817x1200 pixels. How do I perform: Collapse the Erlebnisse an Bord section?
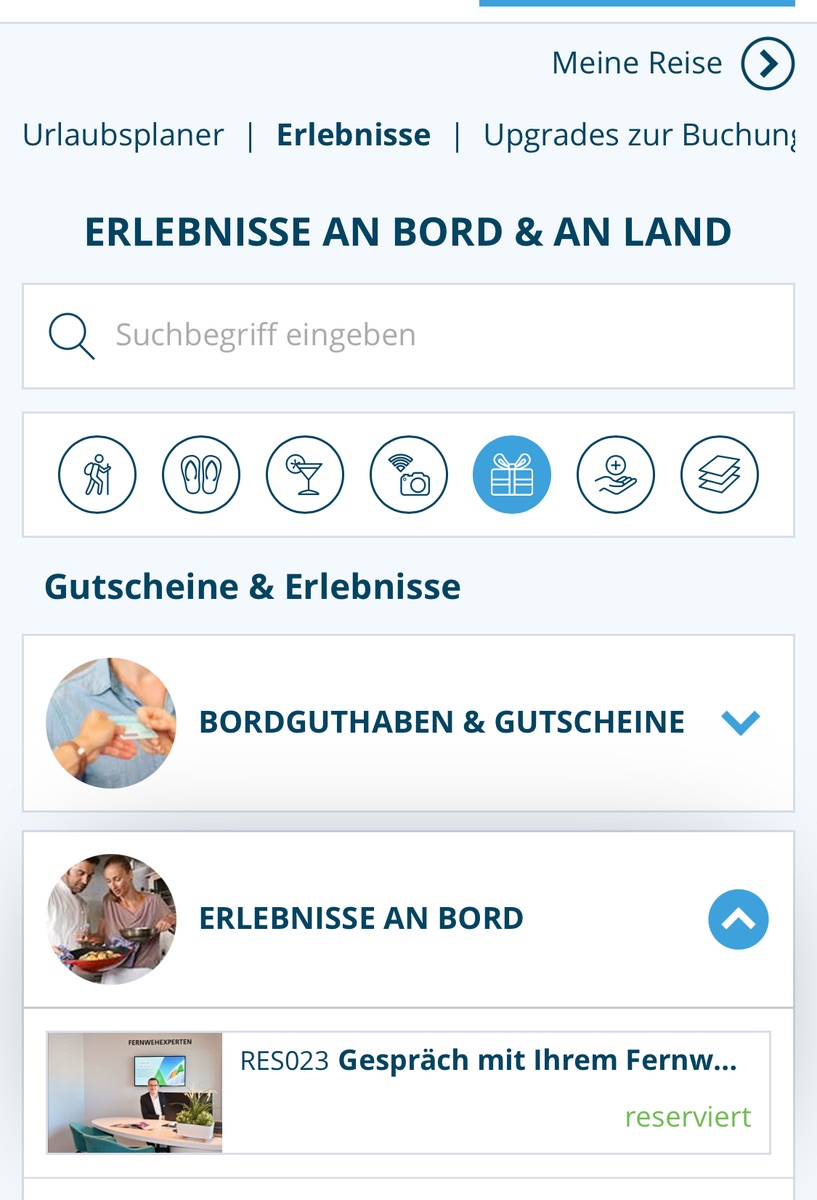click(738, 919)
